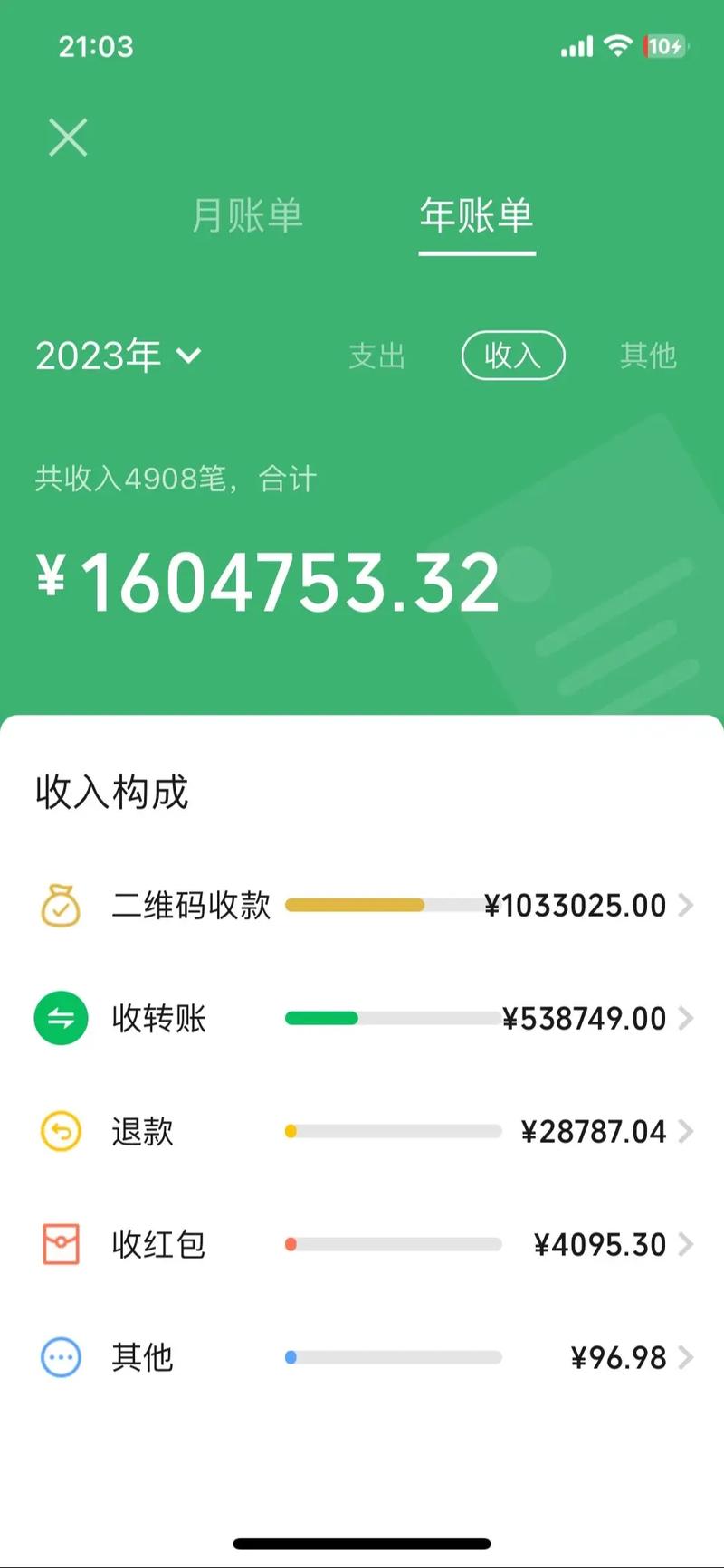
Task: View 收转账 transfer income details
Action: [362, 1018]
